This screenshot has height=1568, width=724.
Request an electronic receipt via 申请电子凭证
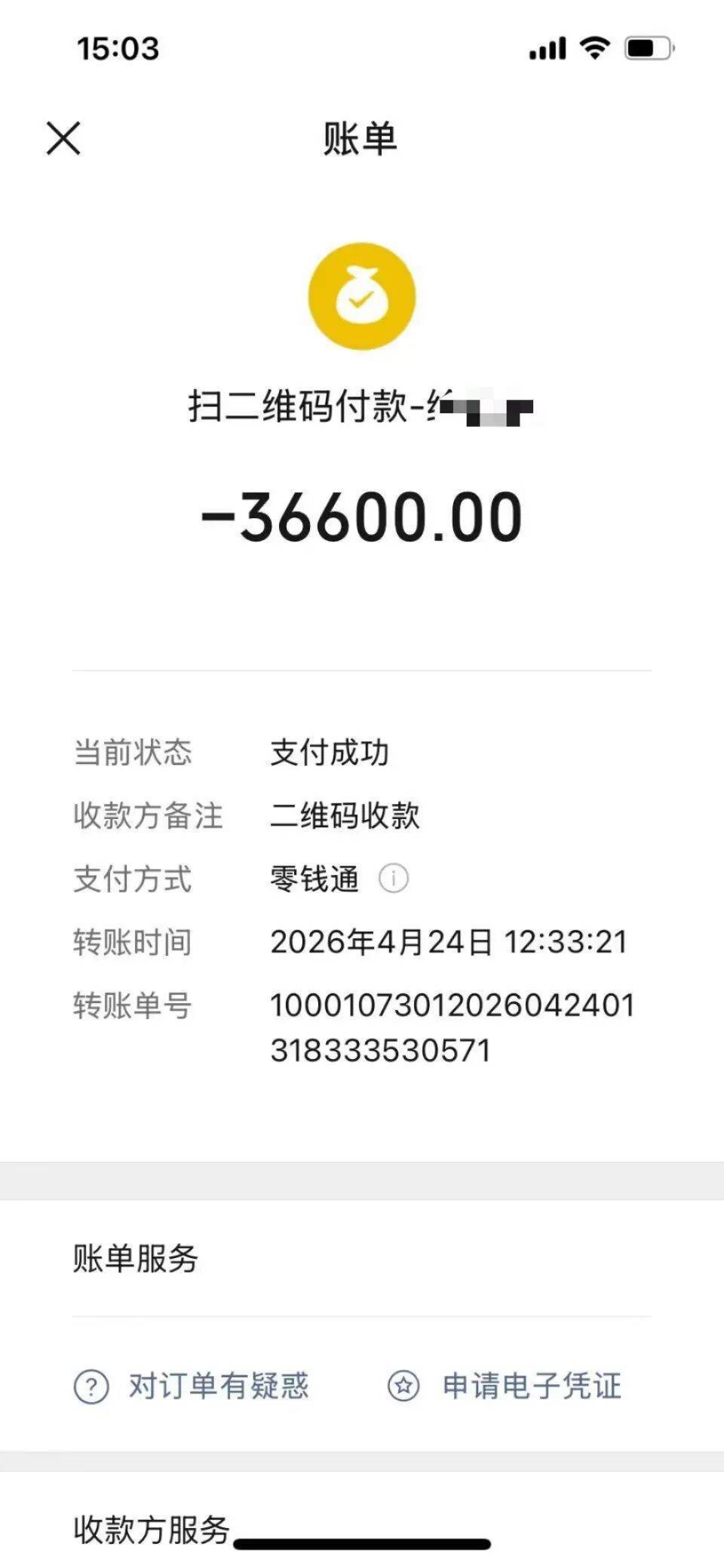click(x=505, y=1386)
